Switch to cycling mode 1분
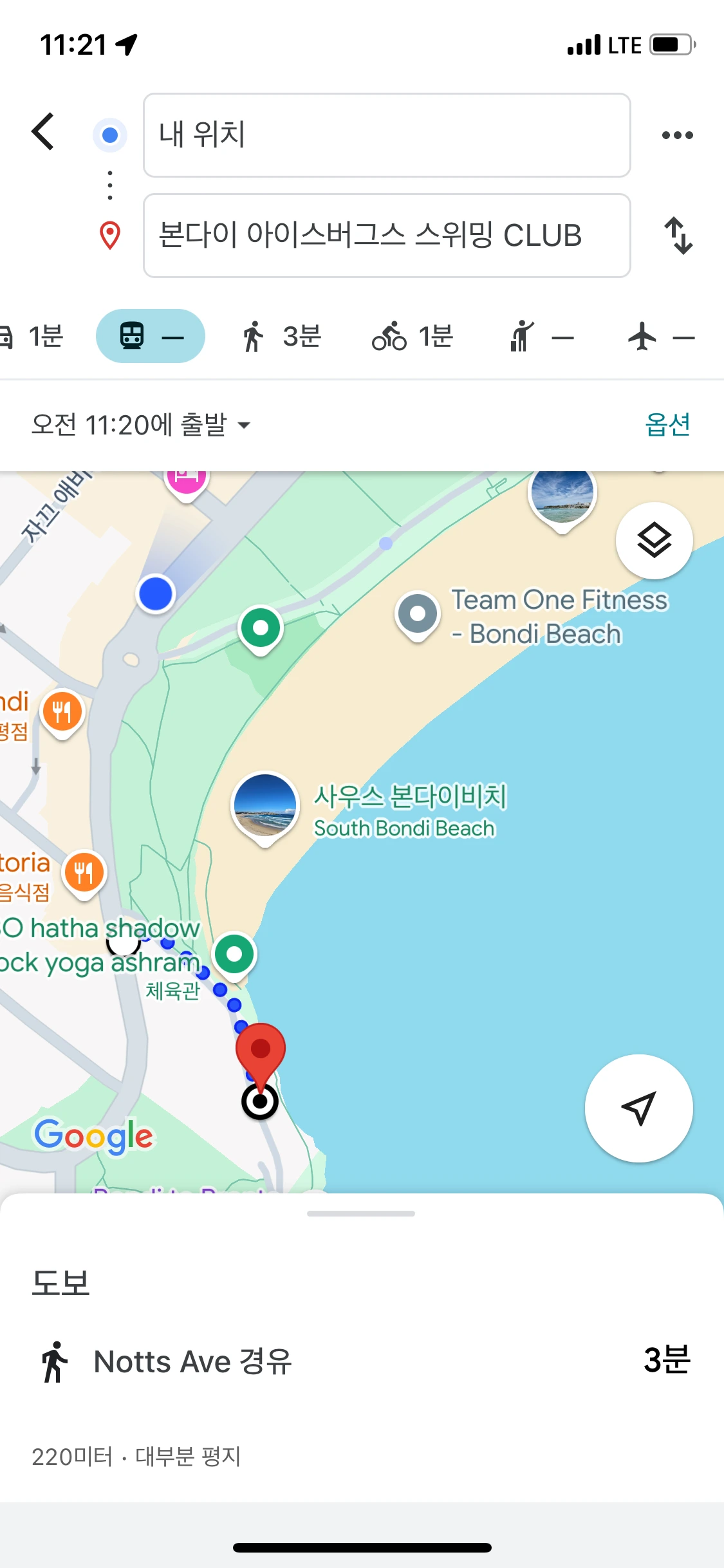The width and height of the screenshot is (724, 1568). click(x=413, y=336)
